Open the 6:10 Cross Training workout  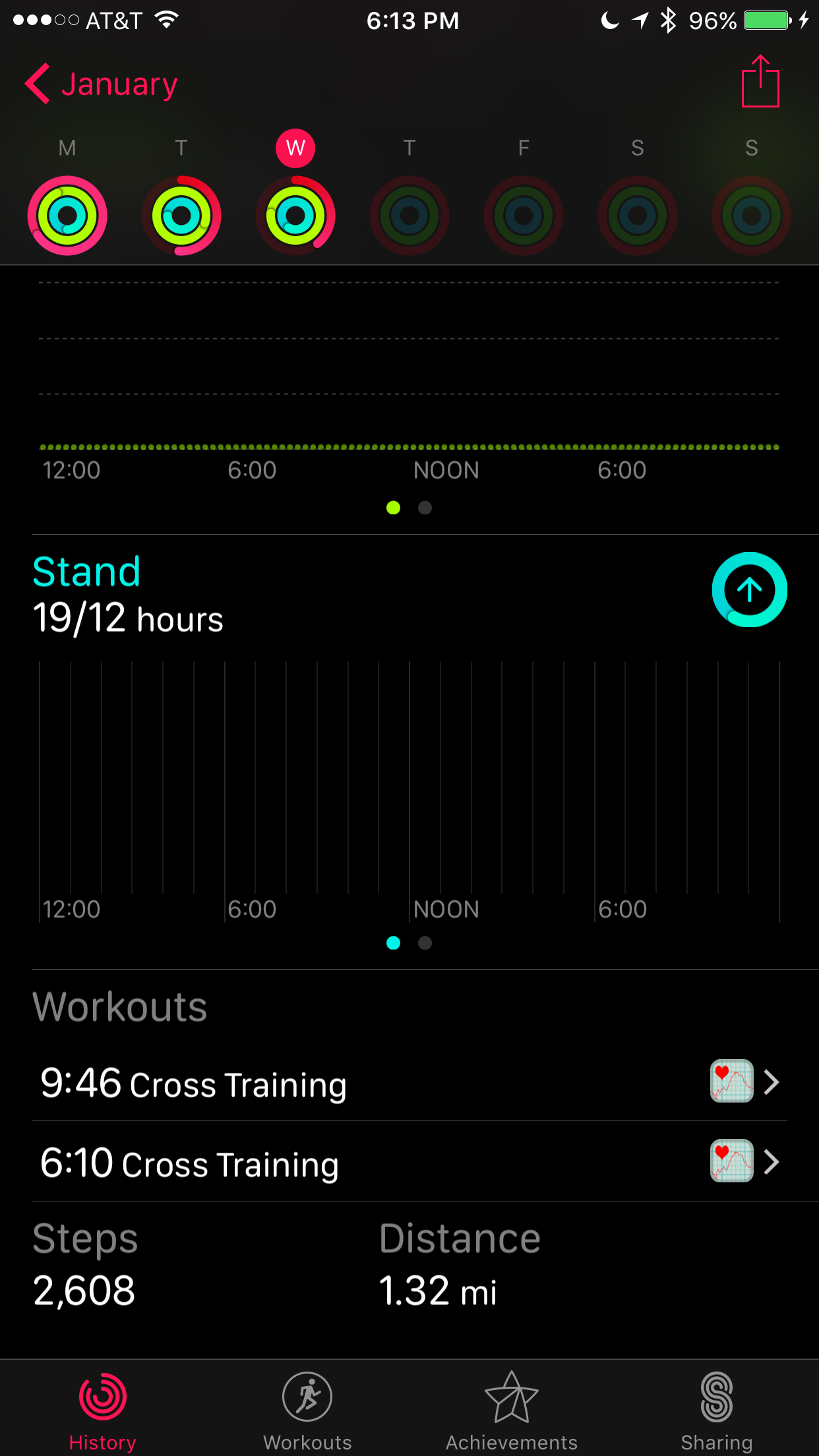409,1162
